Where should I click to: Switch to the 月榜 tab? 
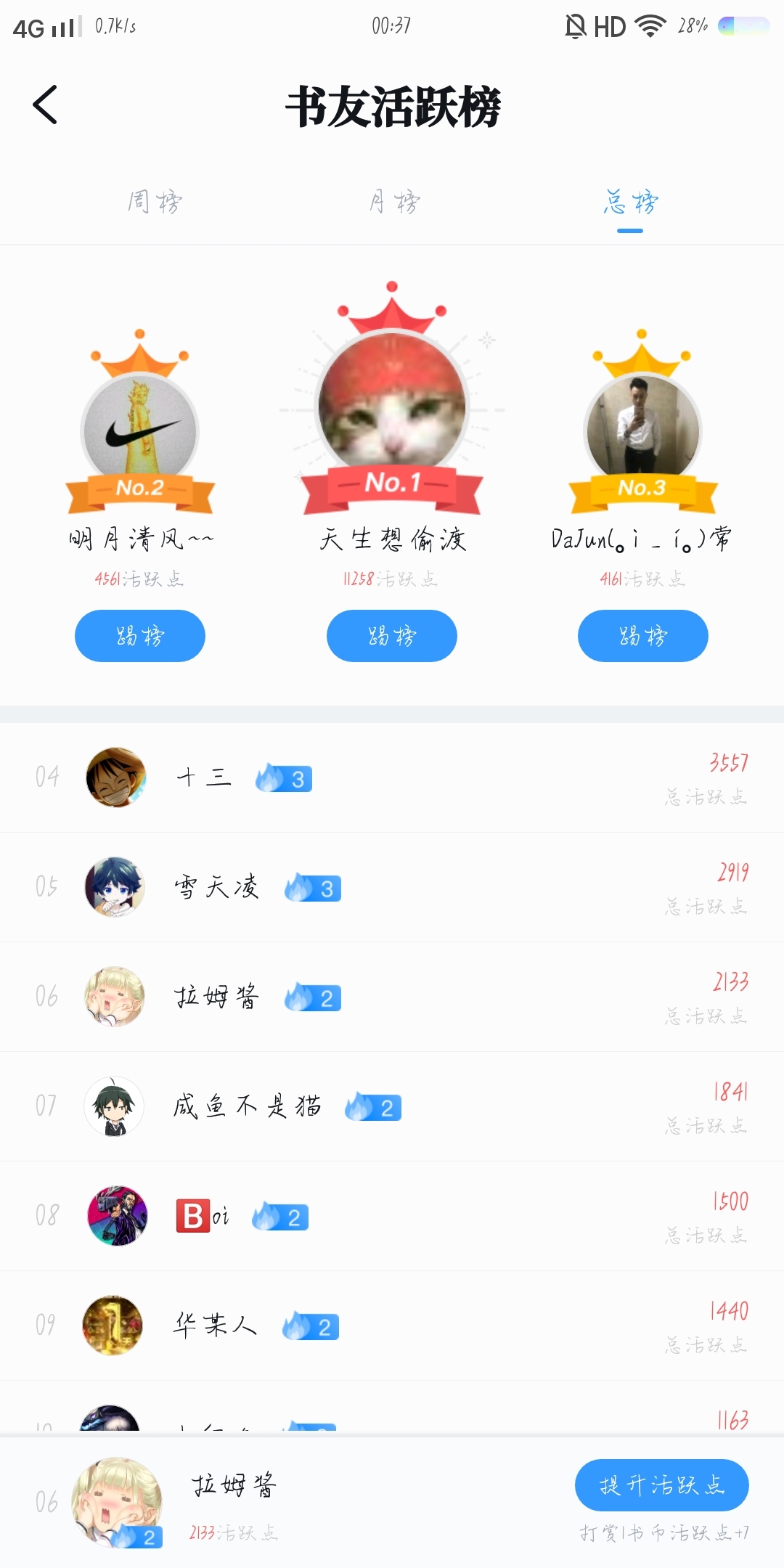(x=394, y=201)
